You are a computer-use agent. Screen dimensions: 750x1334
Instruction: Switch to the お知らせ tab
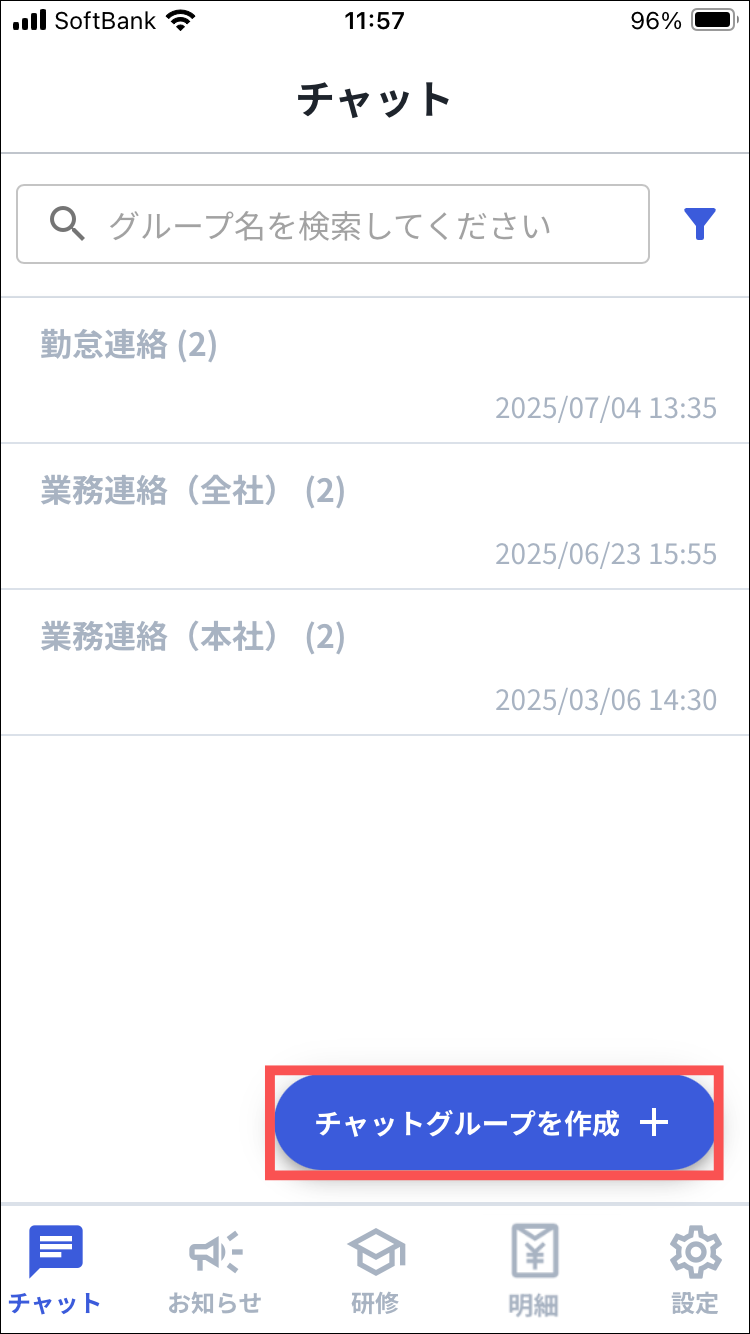pos(215,1268)
